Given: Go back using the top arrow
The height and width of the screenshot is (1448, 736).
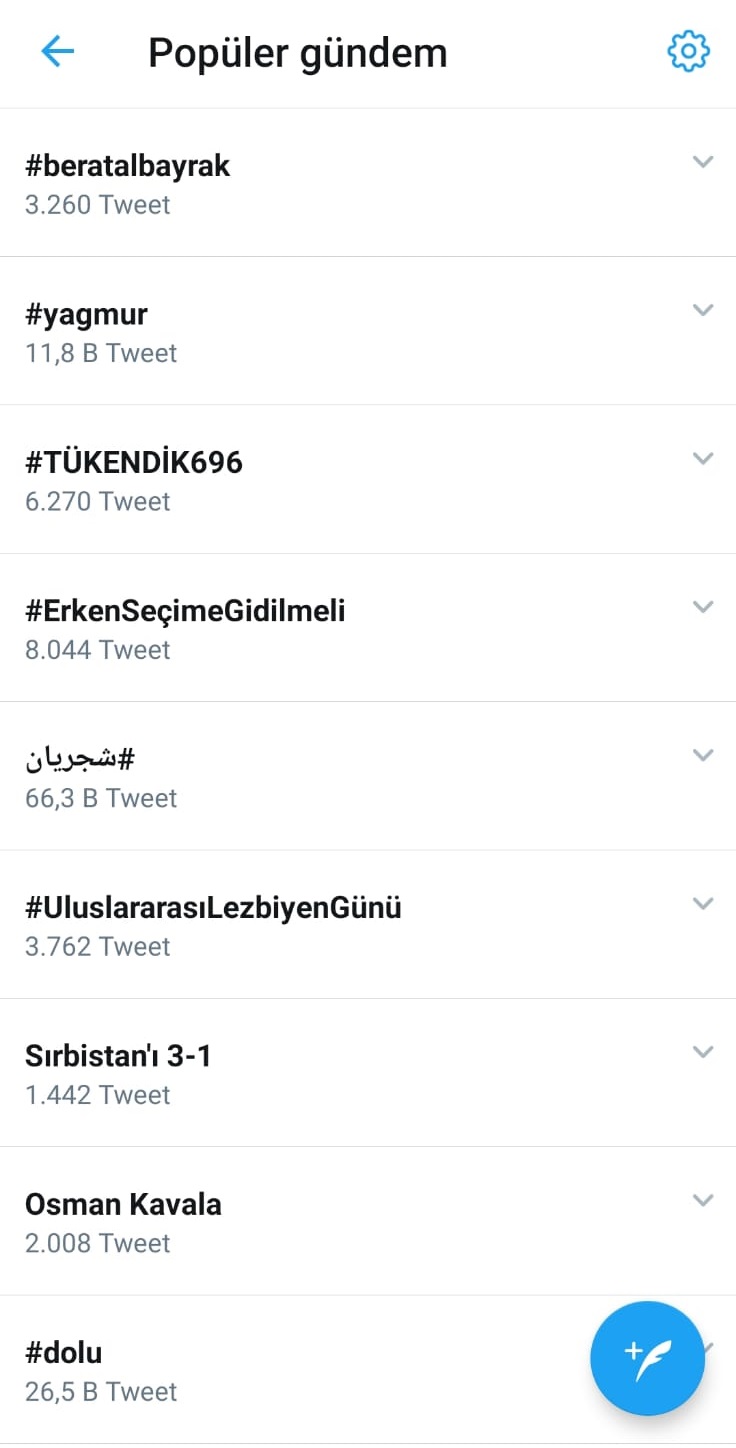Looking at the screenshot, I should point(57,52).
